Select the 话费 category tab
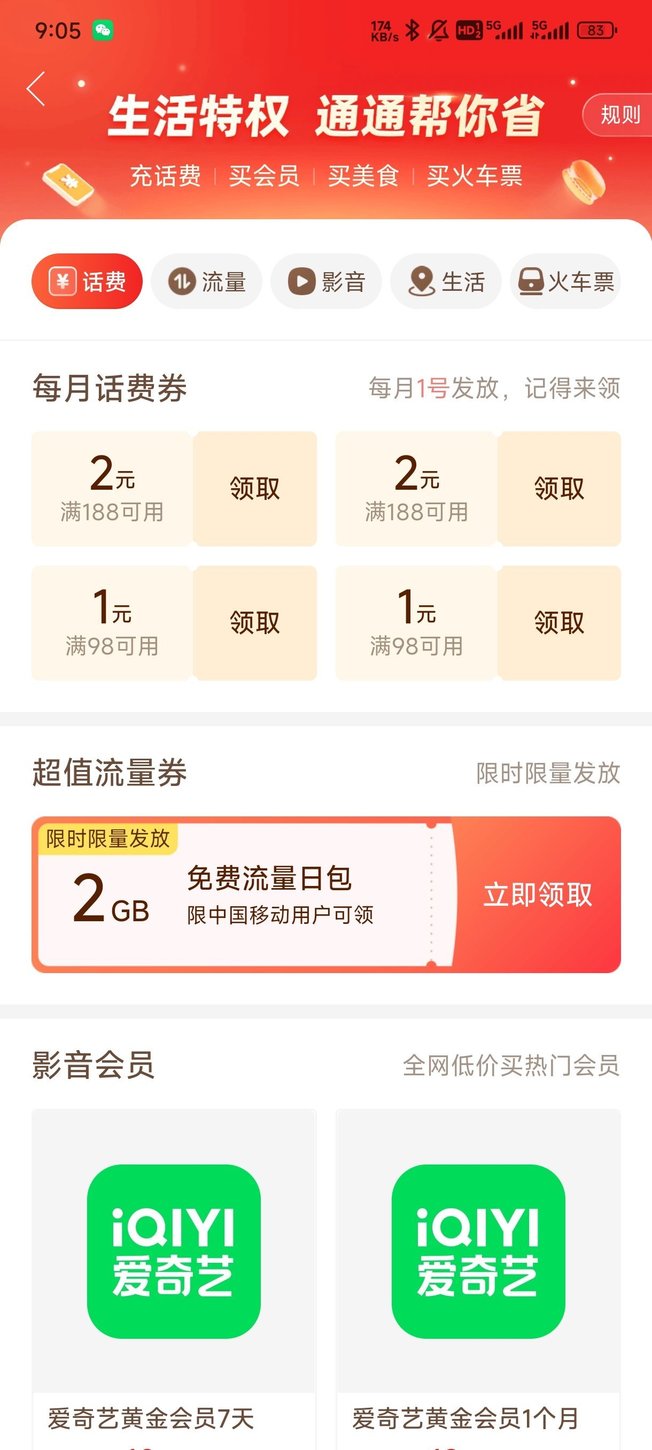 click(x=87, y=282)
